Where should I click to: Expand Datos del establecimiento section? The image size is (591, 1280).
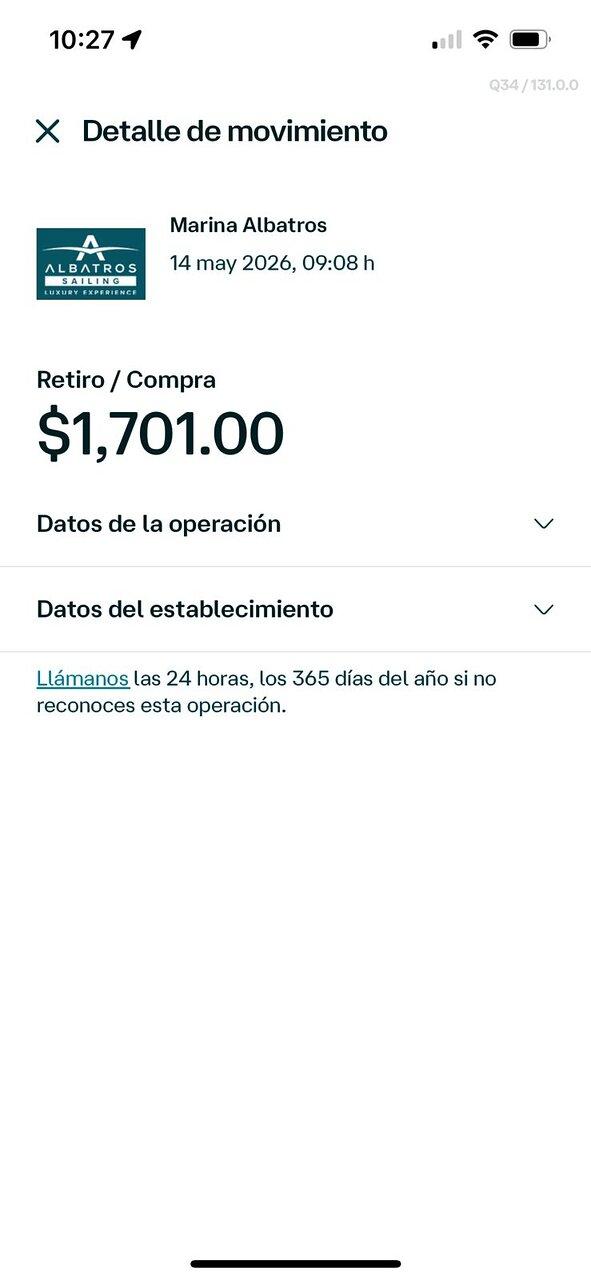(x=295, y=609)
